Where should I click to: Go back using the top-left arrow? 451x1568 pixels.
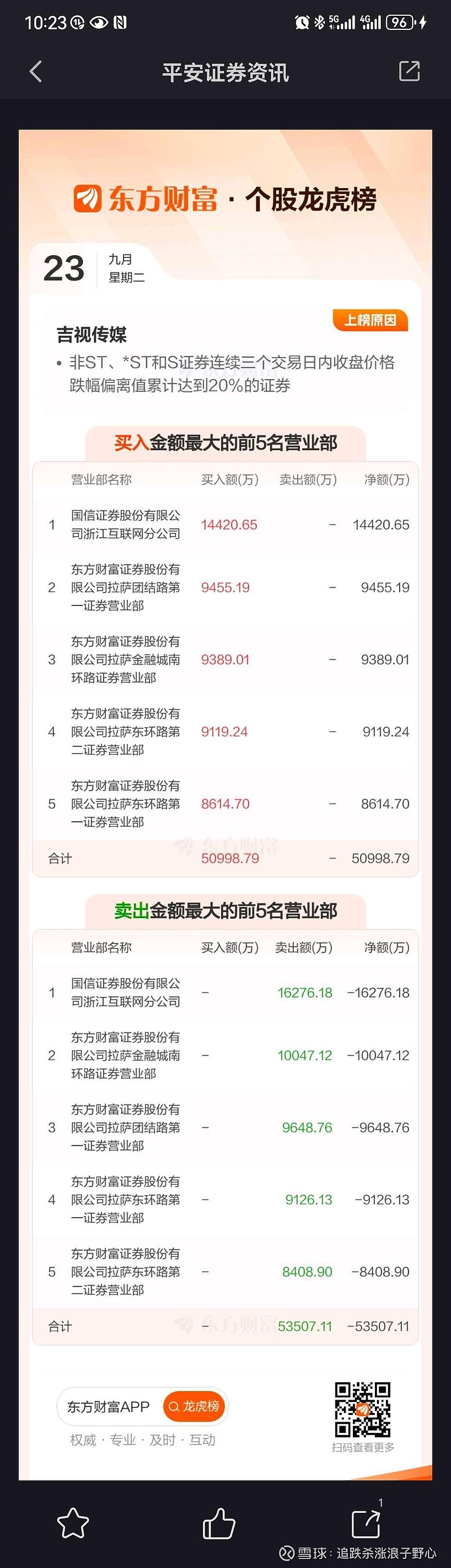click(x=36, y=72)
